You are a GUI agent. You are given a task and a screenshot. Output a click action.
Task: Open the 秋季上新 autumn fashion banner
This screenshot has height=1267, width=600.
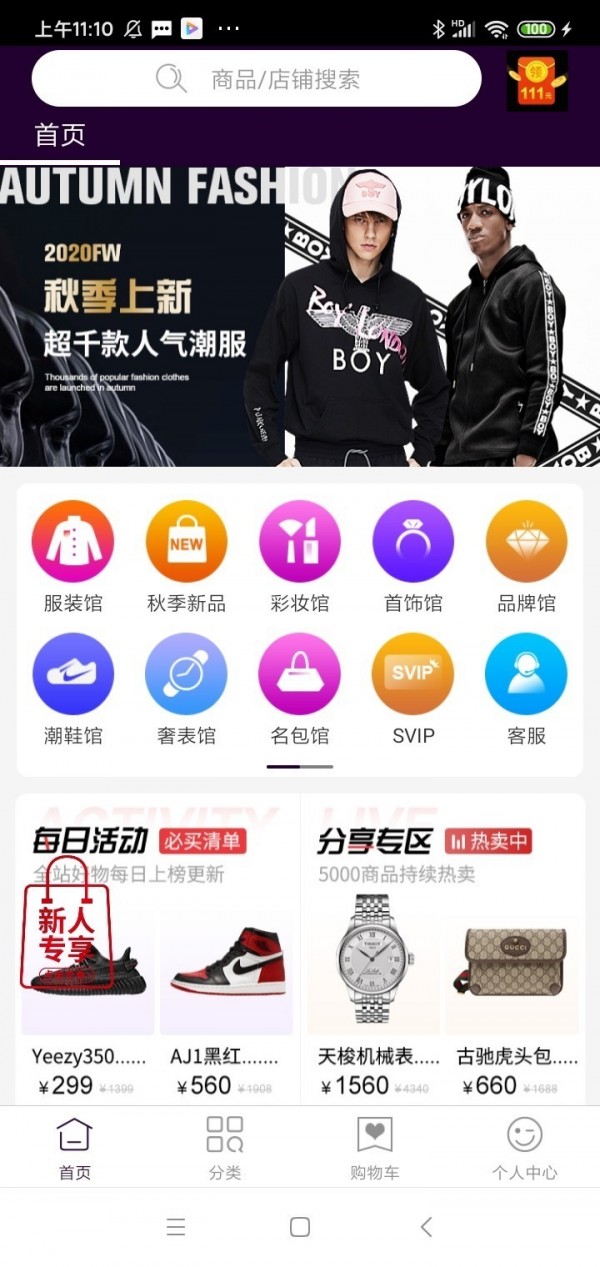point(300,316)
